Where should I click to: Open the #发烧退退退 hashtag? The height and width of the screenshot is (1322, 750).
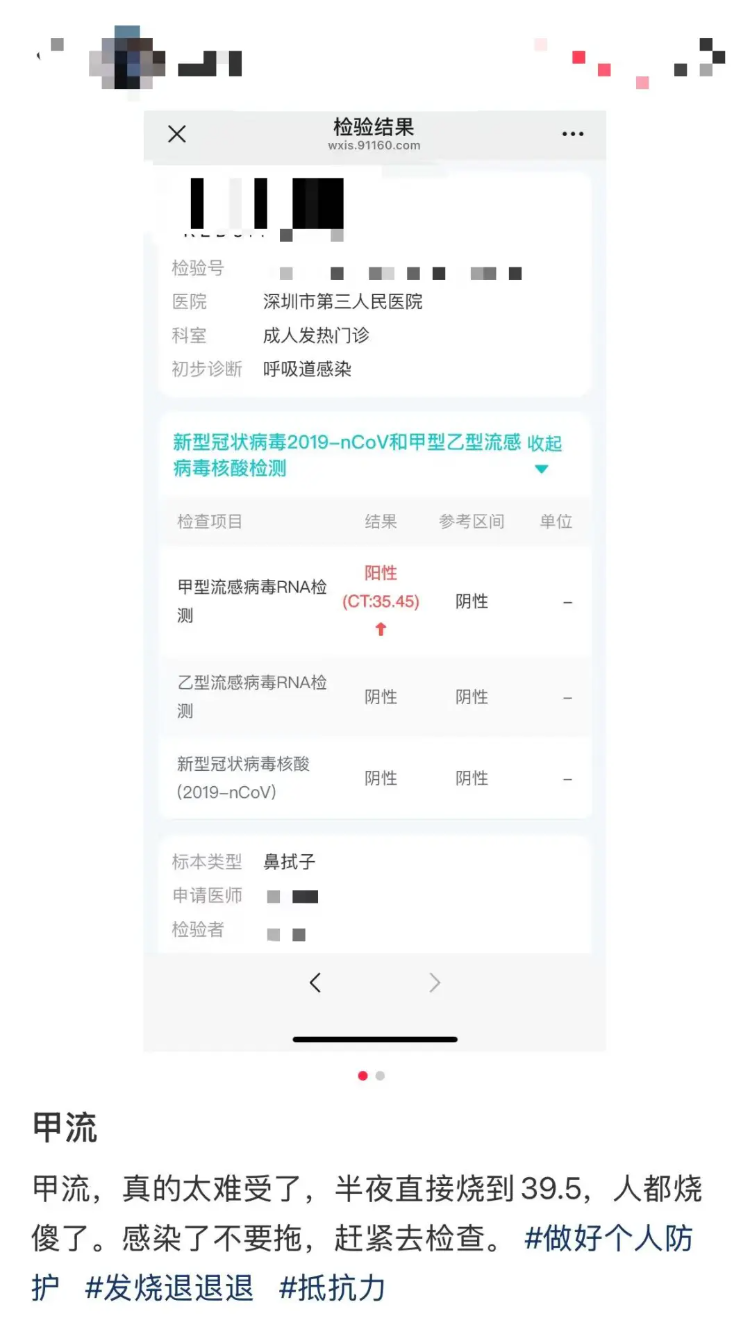point(169,1287)
